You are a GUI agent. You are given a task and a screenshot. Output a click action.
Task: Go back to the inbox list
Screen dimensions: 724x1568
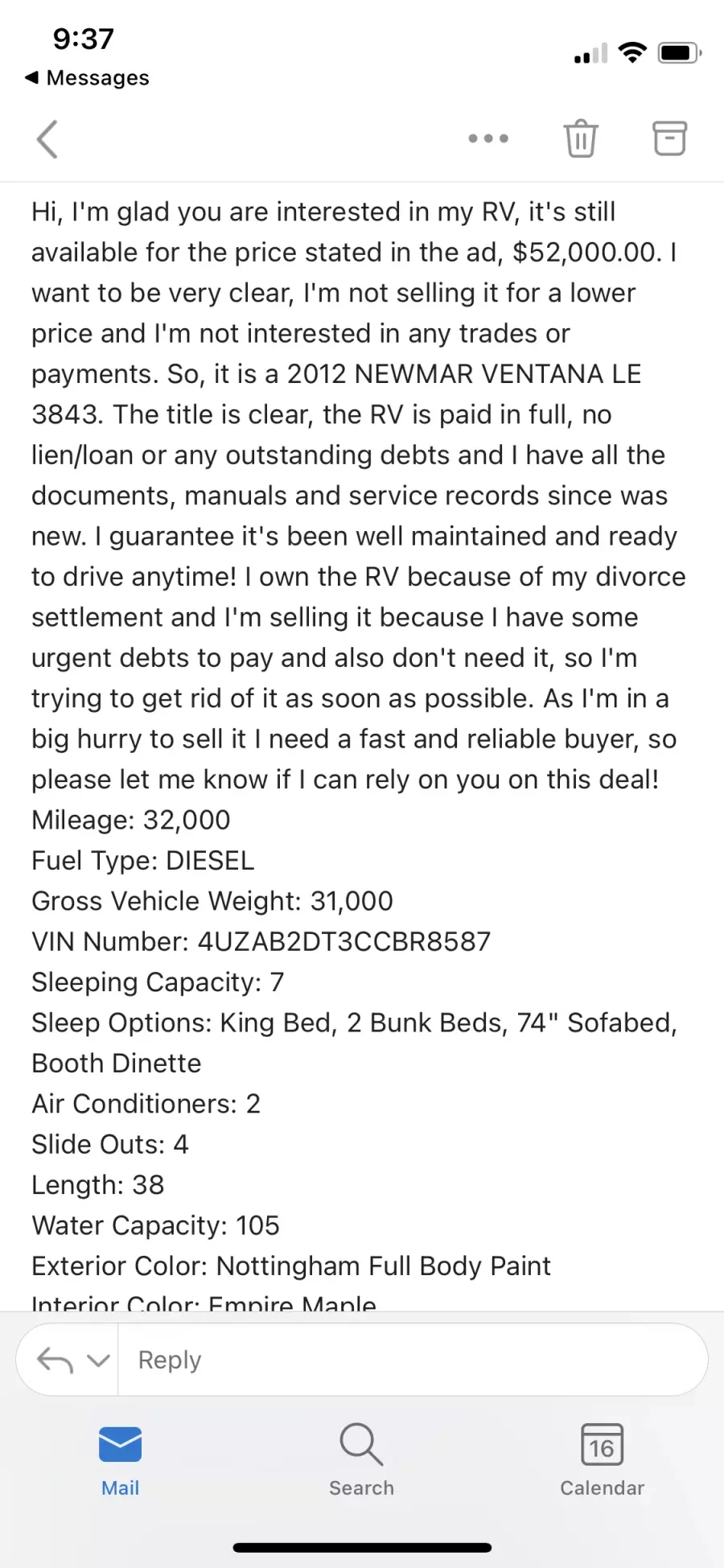click(x=47, y=139)
